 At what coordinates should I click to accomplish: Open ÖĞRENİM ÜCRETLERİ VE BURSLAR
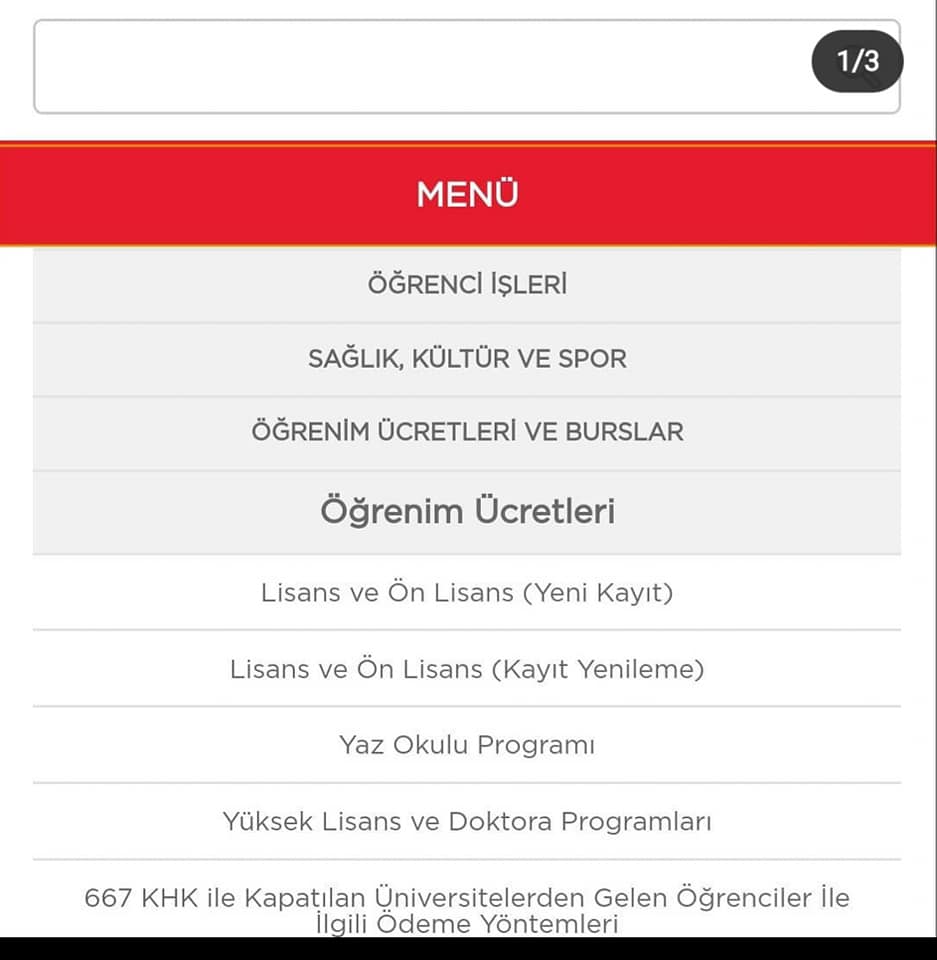pyautogui.click(x=467, y=432)
